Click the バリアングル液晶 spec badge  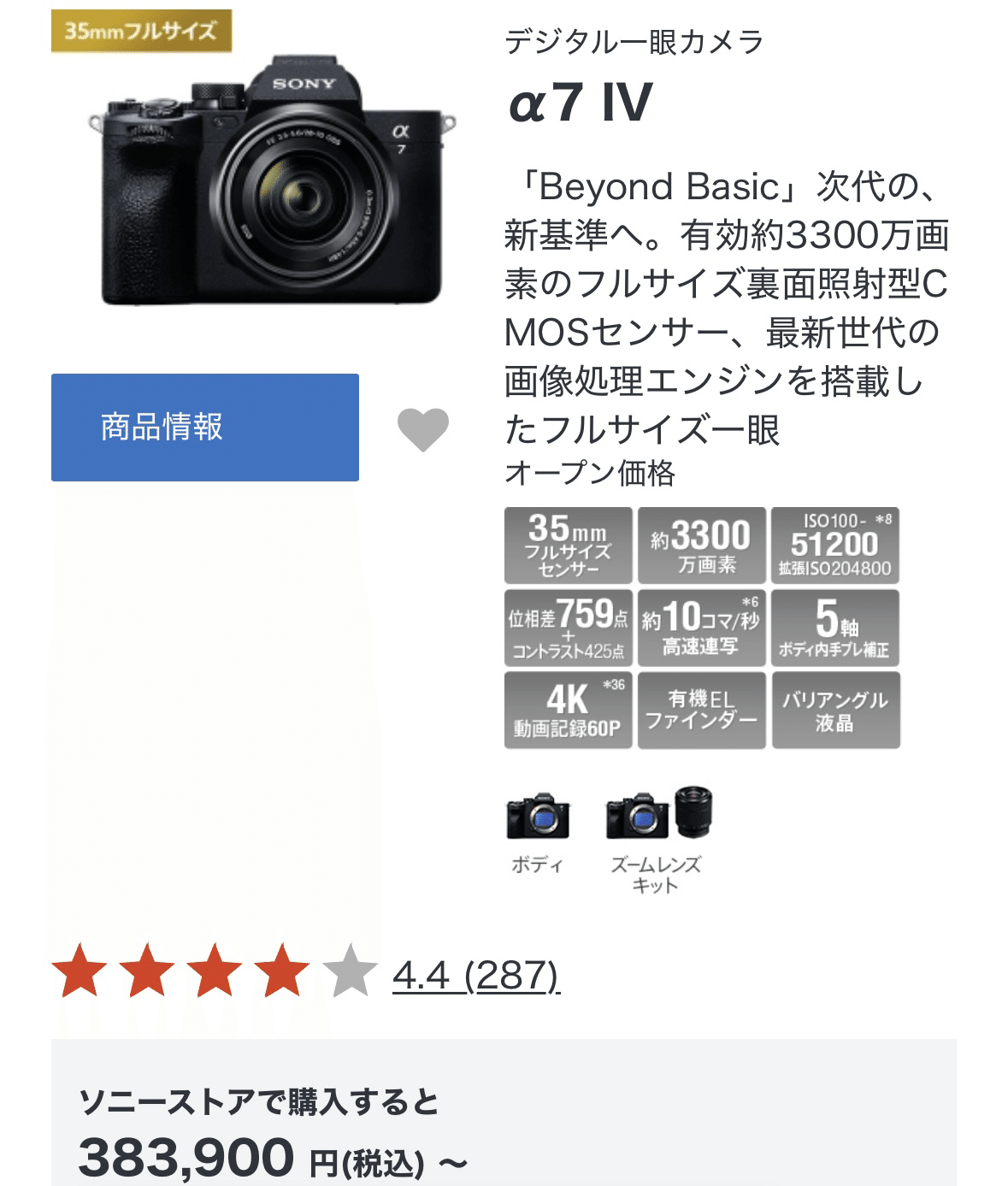tap(834, 711)
